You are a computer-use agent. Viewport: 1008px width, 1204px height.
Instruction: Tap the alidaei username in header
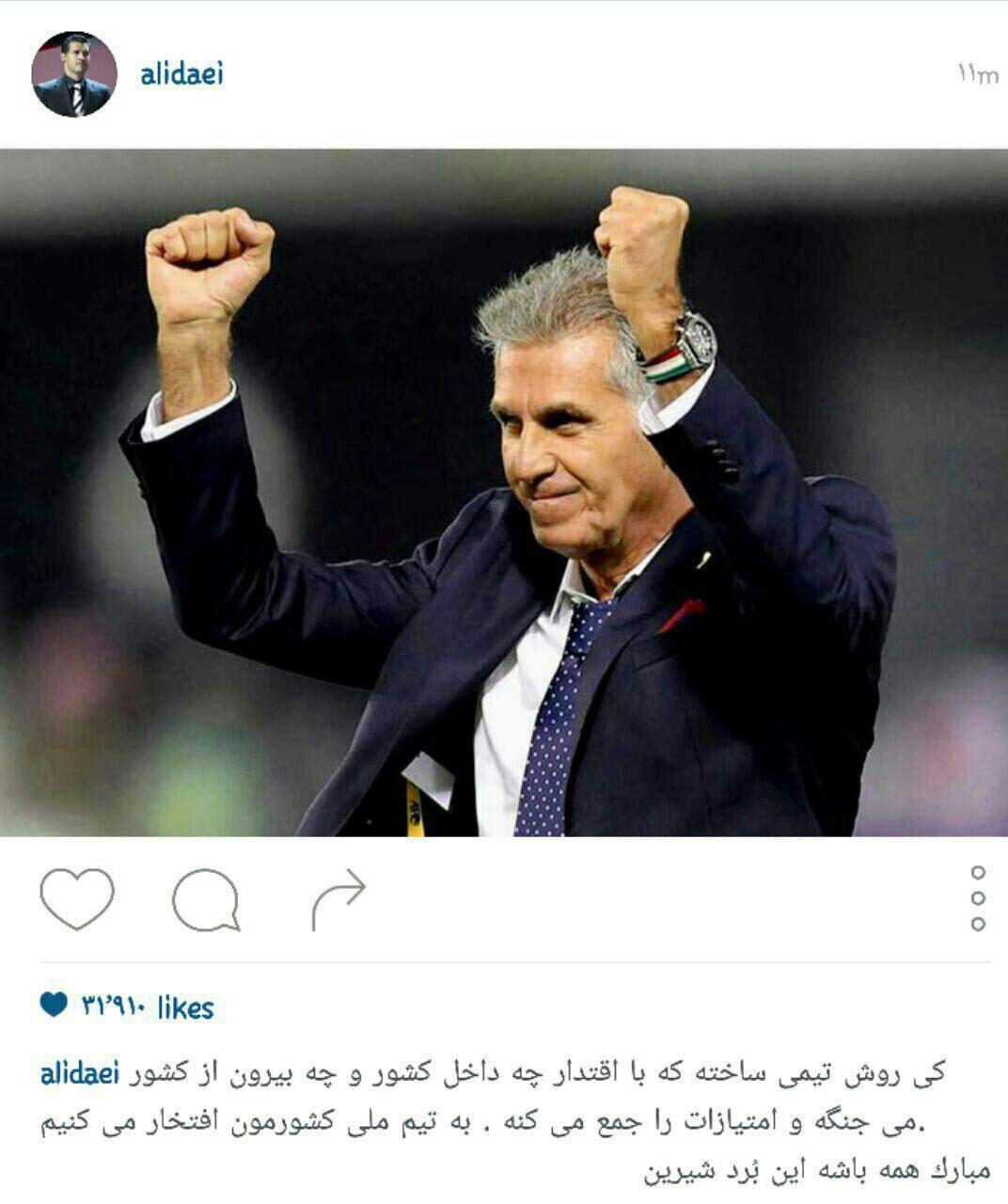(x=181, y=73)
